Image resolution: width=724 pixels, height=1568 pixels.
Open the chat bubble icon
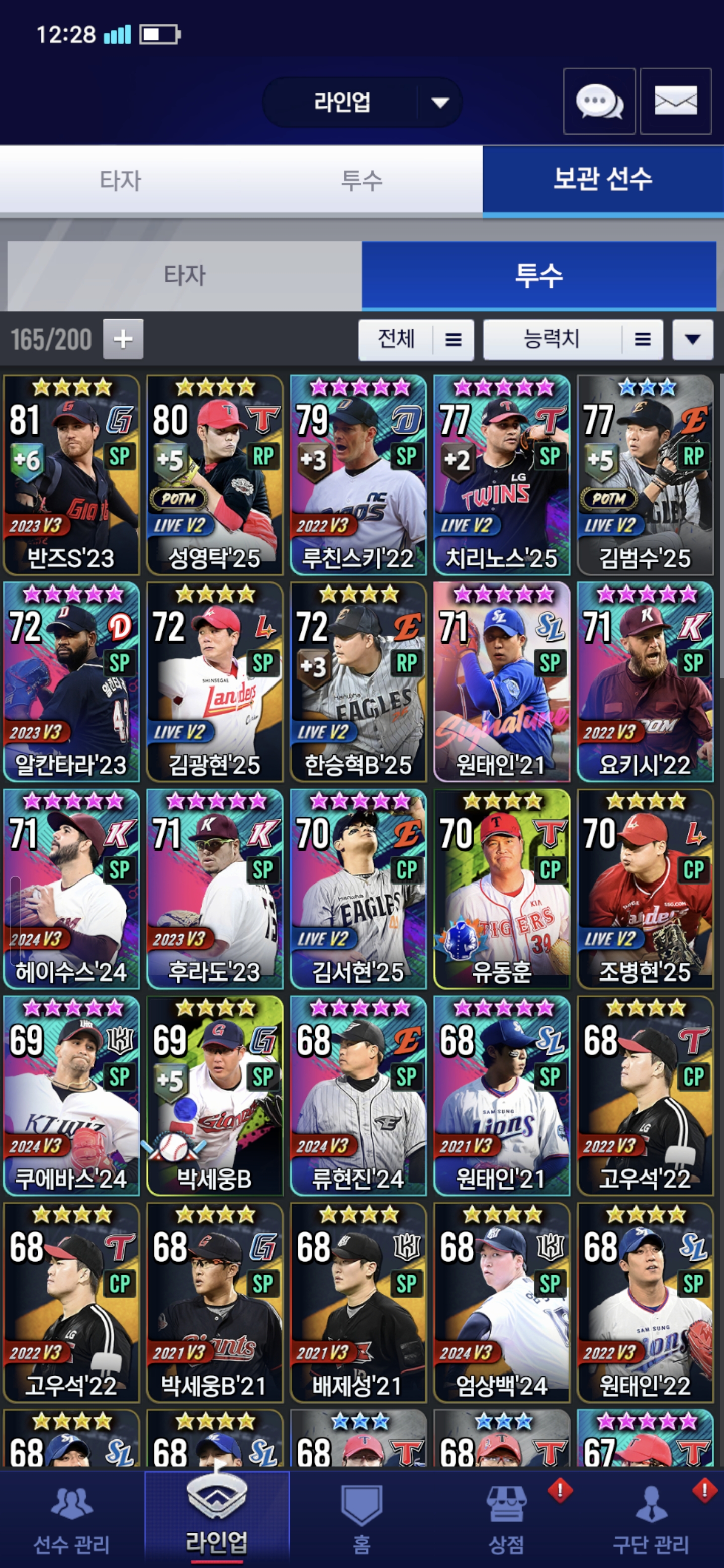(x=599, y=101)
